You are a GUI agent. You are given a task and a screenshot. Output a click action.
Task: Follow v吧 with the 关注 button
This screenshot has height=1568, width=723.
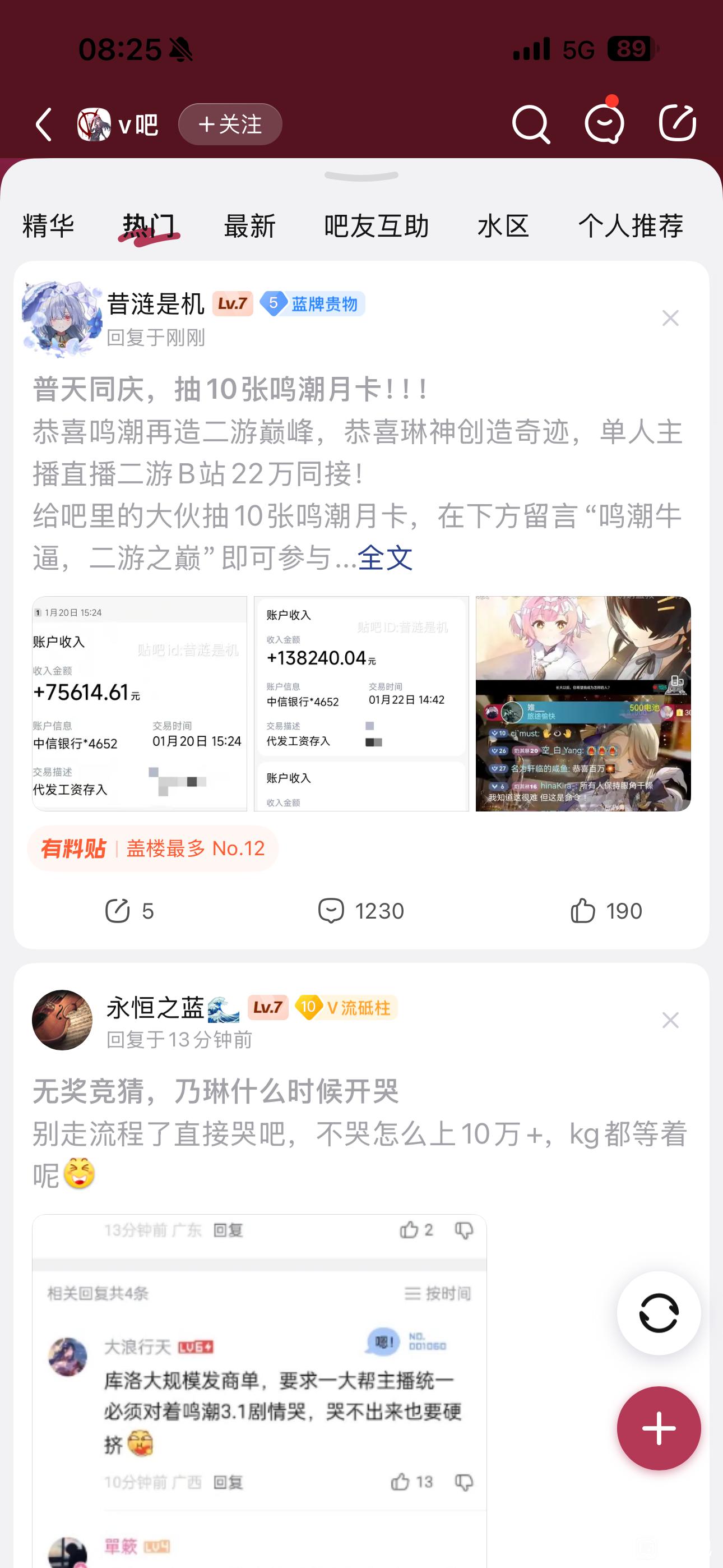(230, 125)
